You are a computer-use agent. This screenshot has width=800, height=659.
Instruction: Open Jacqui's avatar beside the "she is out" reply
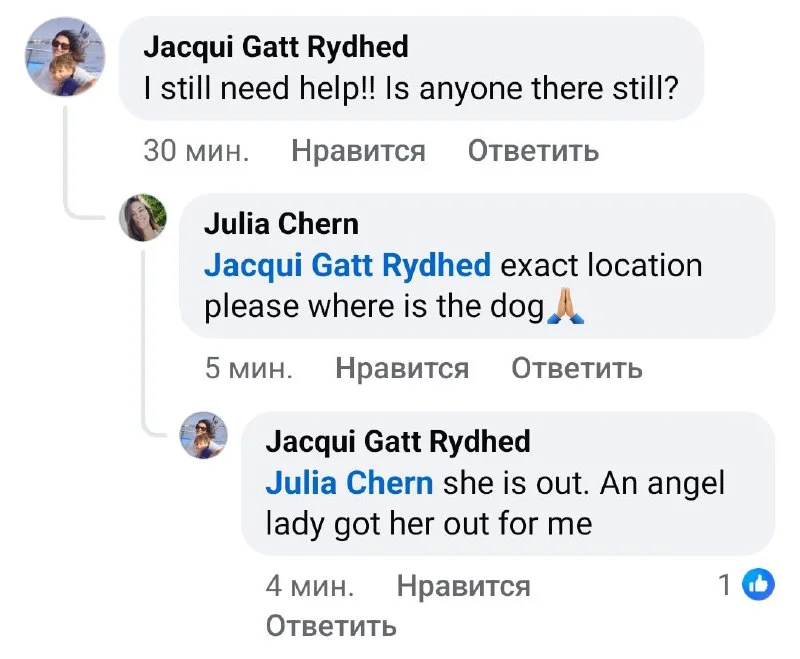point(203,435)
